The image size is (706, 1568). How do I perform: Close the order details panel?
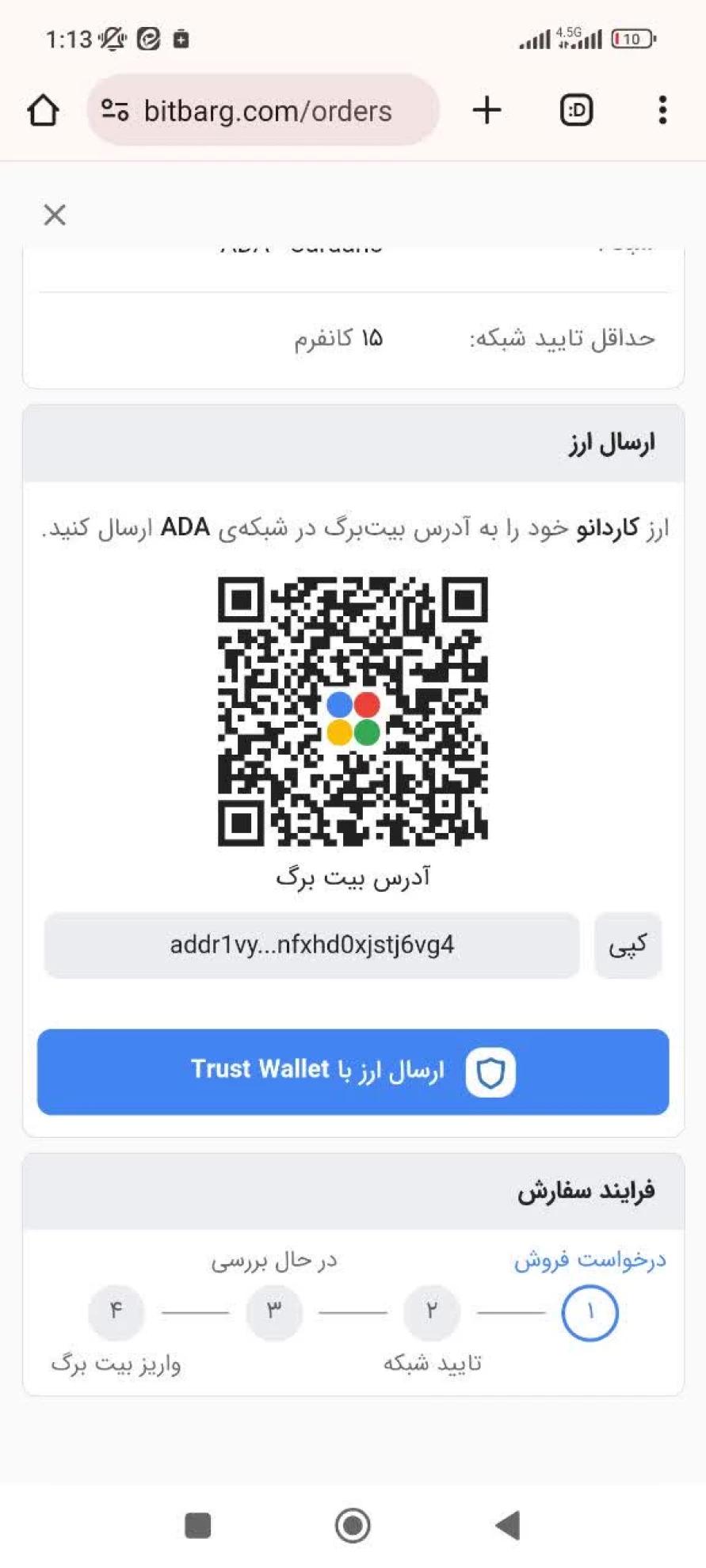(55, 215)
